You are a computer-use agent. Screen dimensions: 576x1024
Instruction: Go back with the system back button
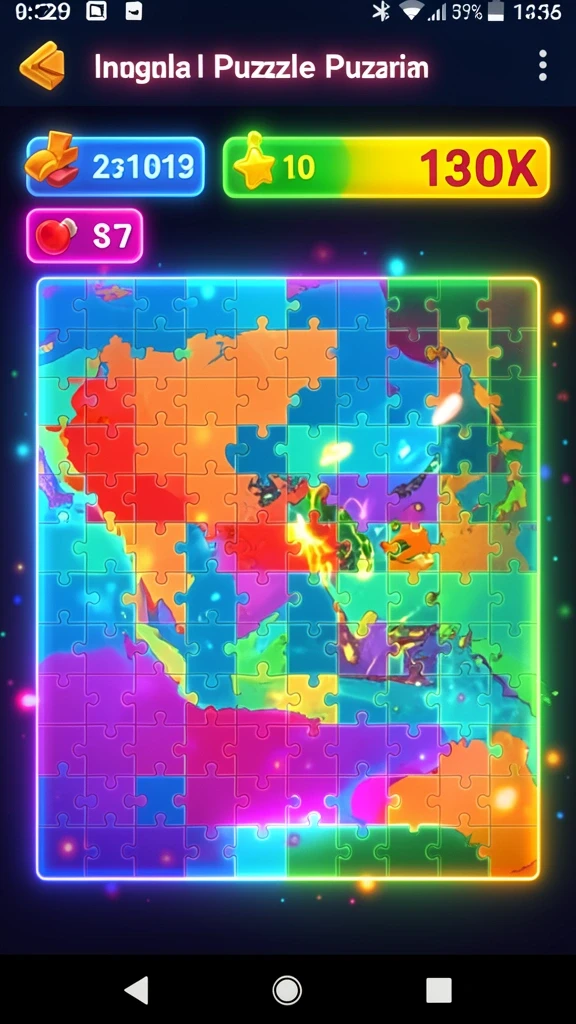coord(136,990)
